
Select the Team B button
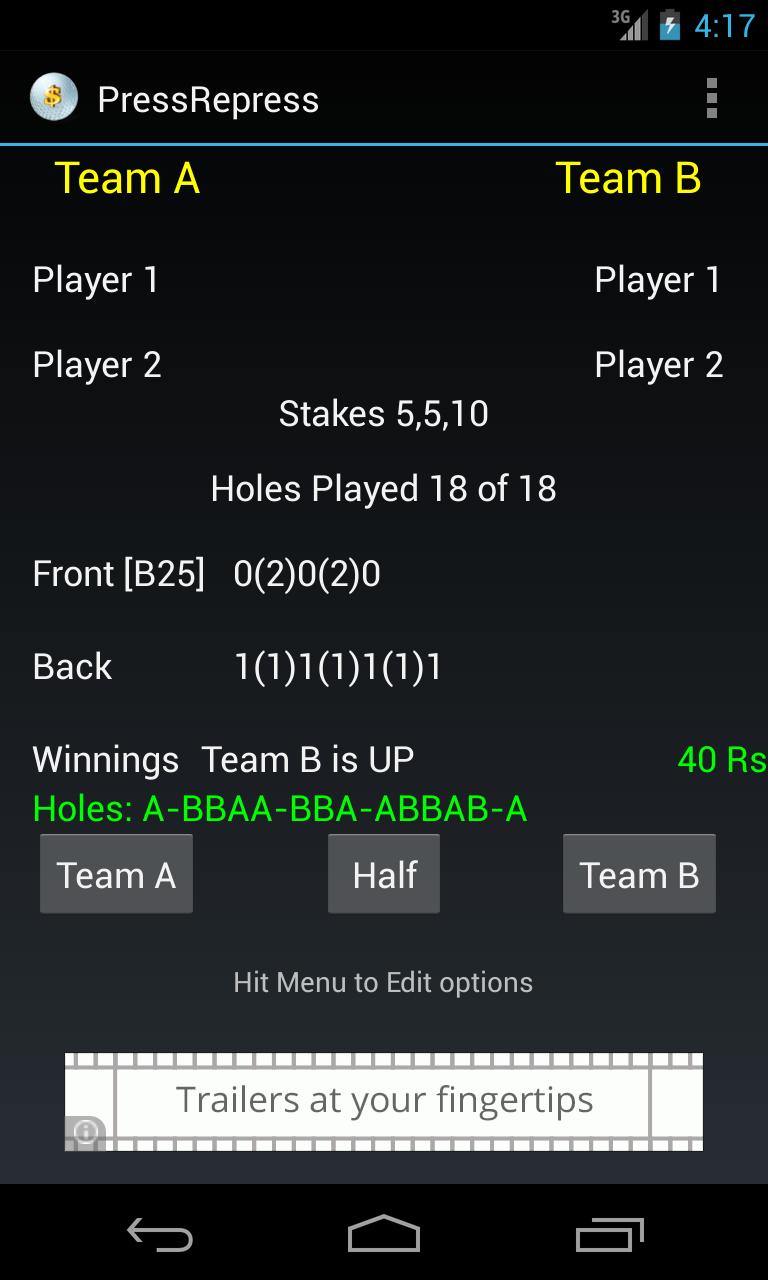coord(639,874)
